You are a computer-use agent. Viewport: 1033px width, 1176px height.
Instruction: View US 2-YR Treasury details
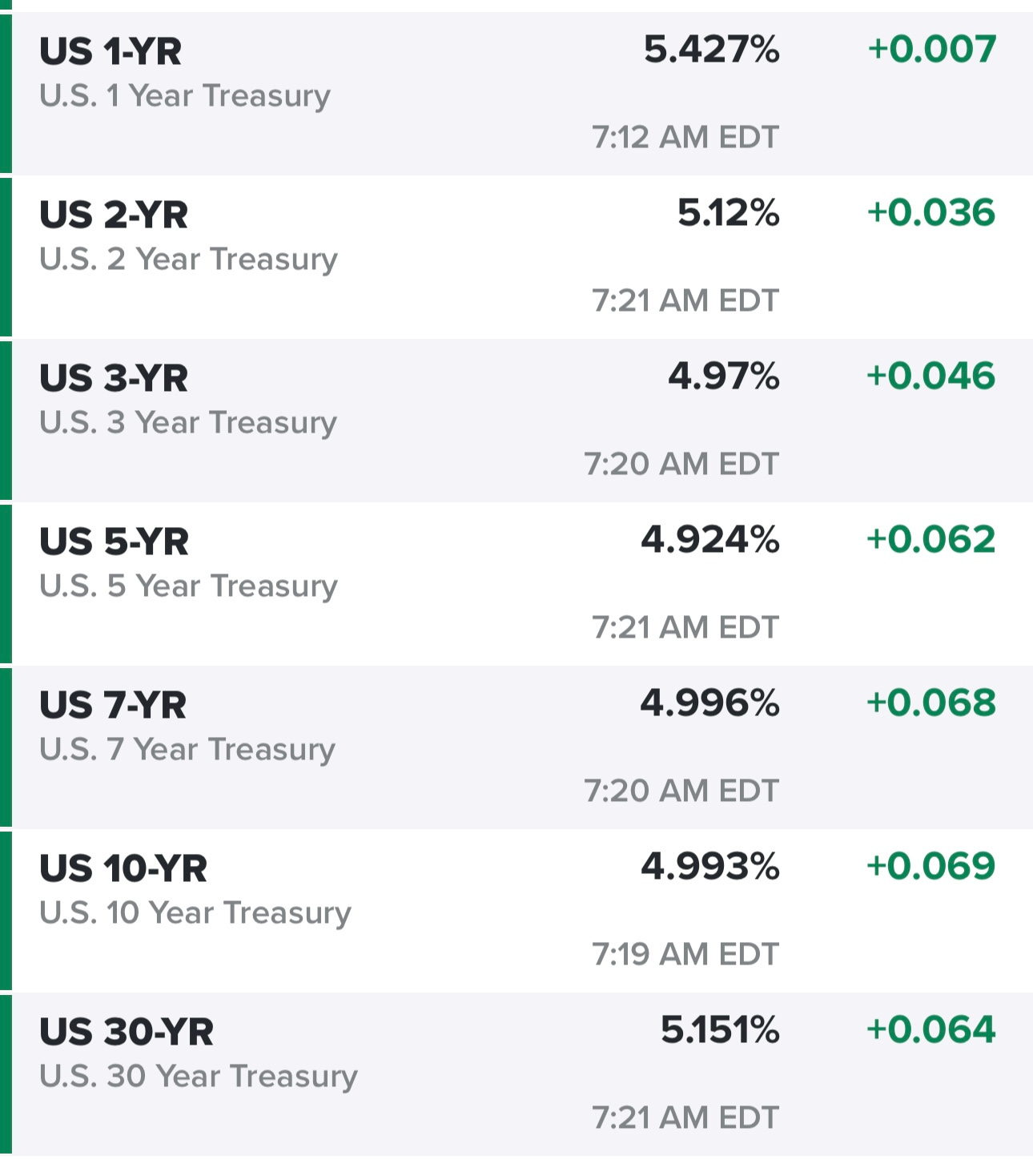[x=115, y=216]
